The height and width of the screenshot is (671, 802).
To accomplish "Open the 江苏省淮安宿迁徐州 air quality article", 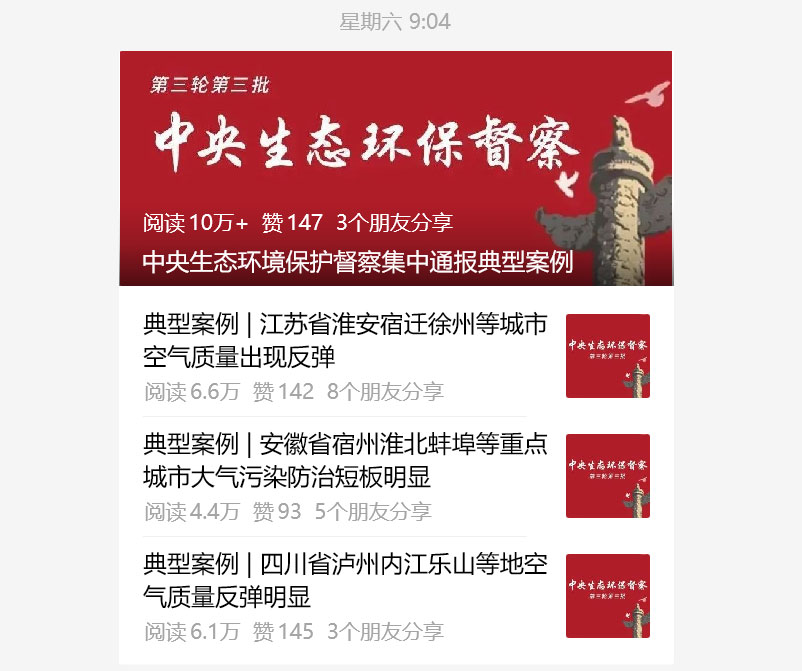I will point(345,341).
